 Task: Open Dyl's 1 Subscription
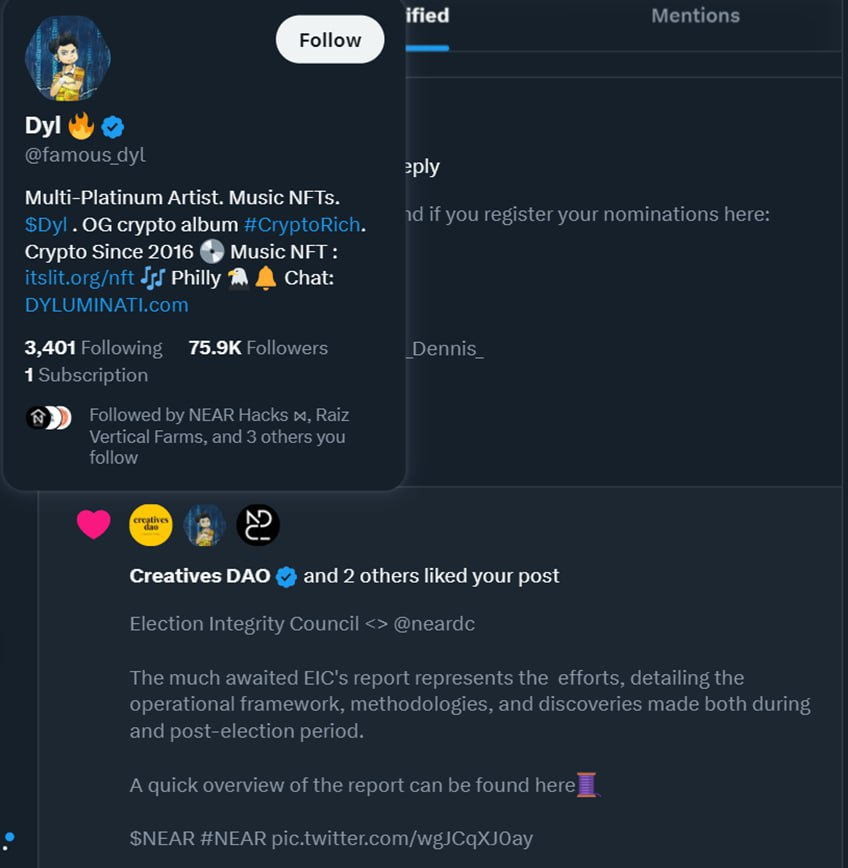click(x=86, y=375)
